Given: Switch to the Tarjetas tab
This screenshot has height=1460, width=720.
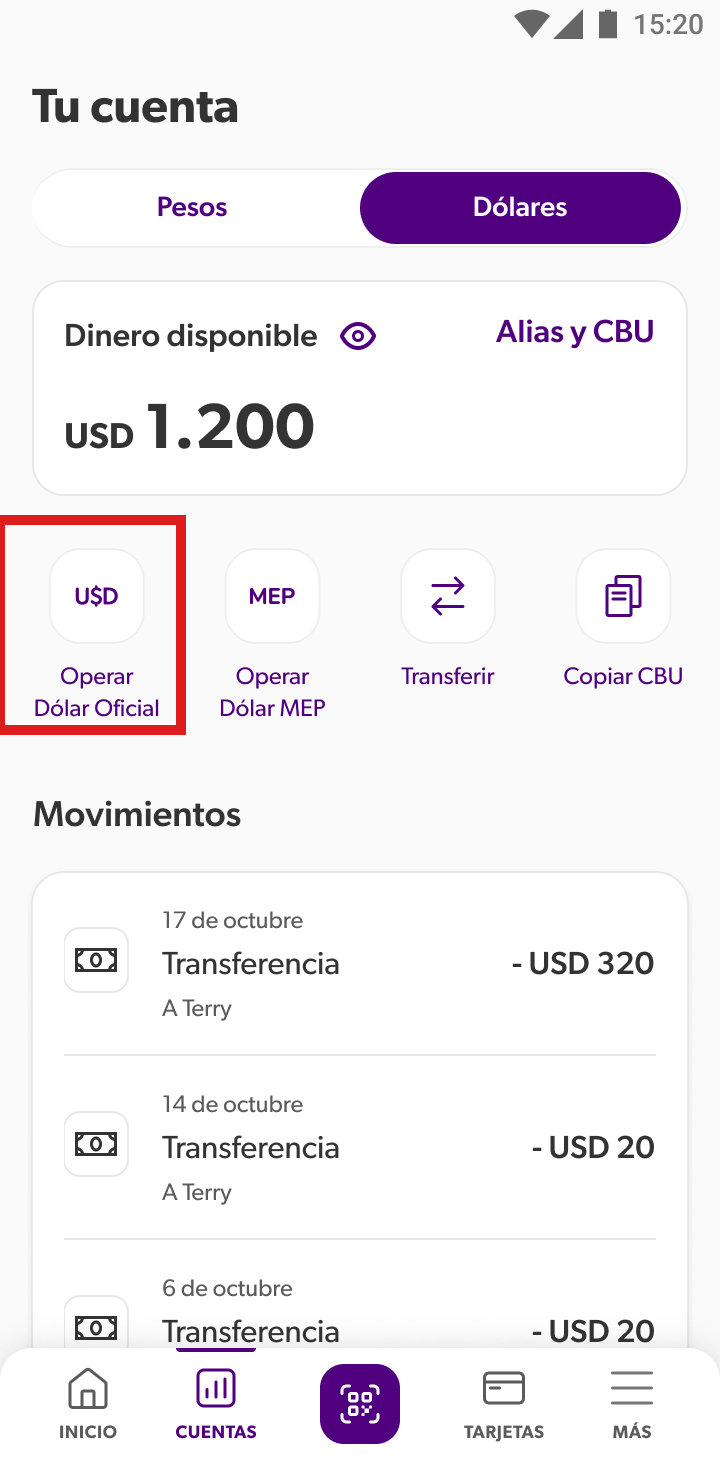Looking at the screenshot, I should (x=504, y=1404).
